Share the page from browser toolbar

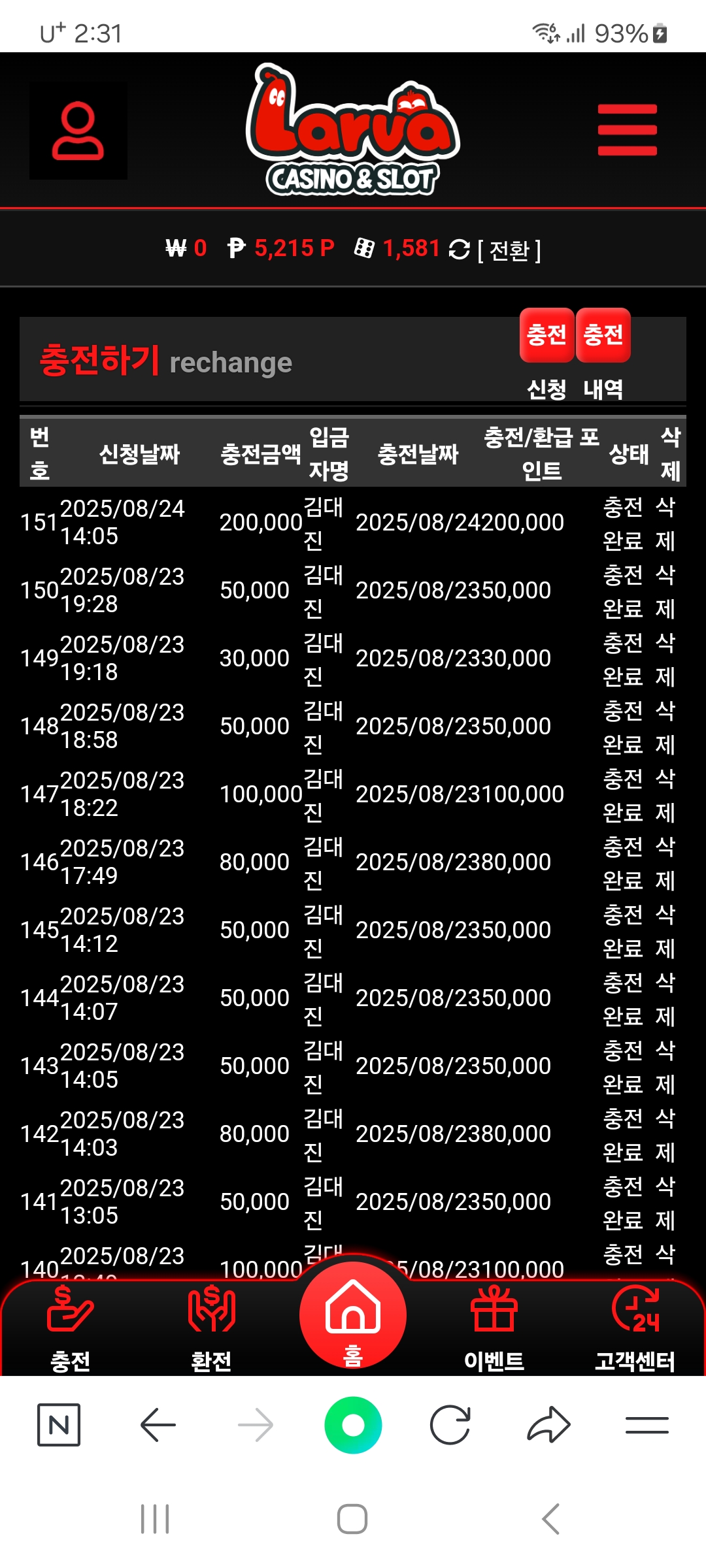coord(548,1425)
